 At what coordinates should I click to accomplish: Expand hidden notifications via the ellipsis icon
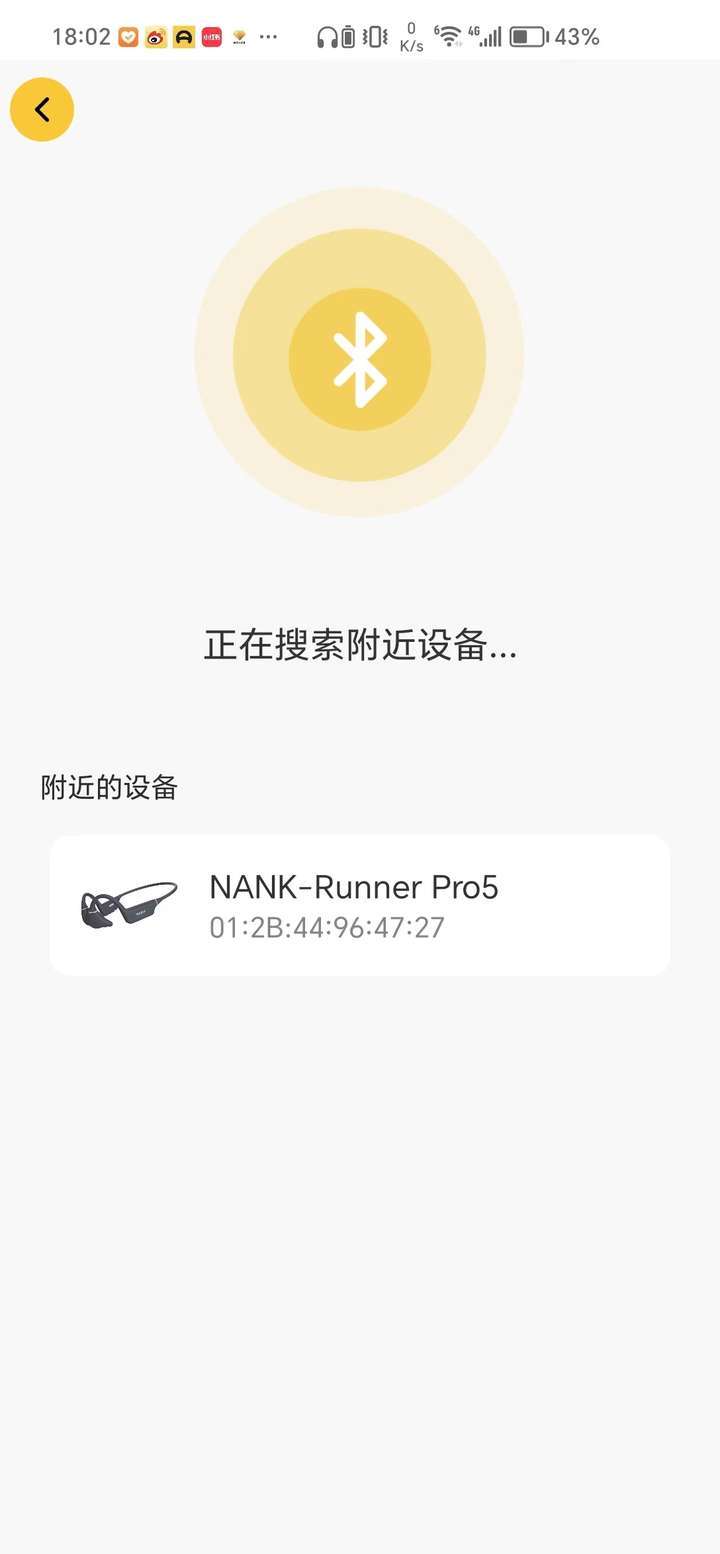(x=267, y=37)
